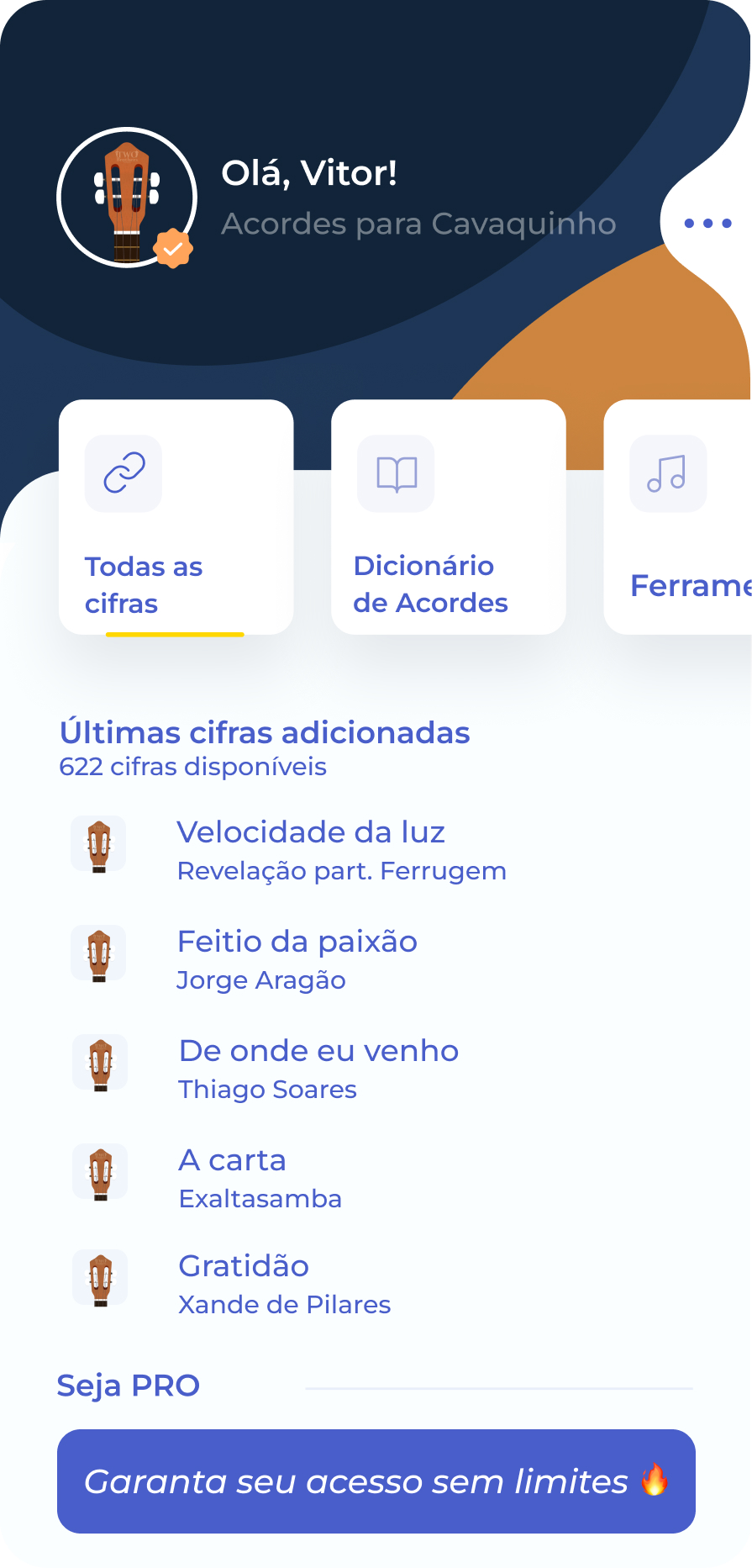Open the song Velocidade da luz
Image resolution: width=752 pixels, height=1568 pixels.
(311, 849)
